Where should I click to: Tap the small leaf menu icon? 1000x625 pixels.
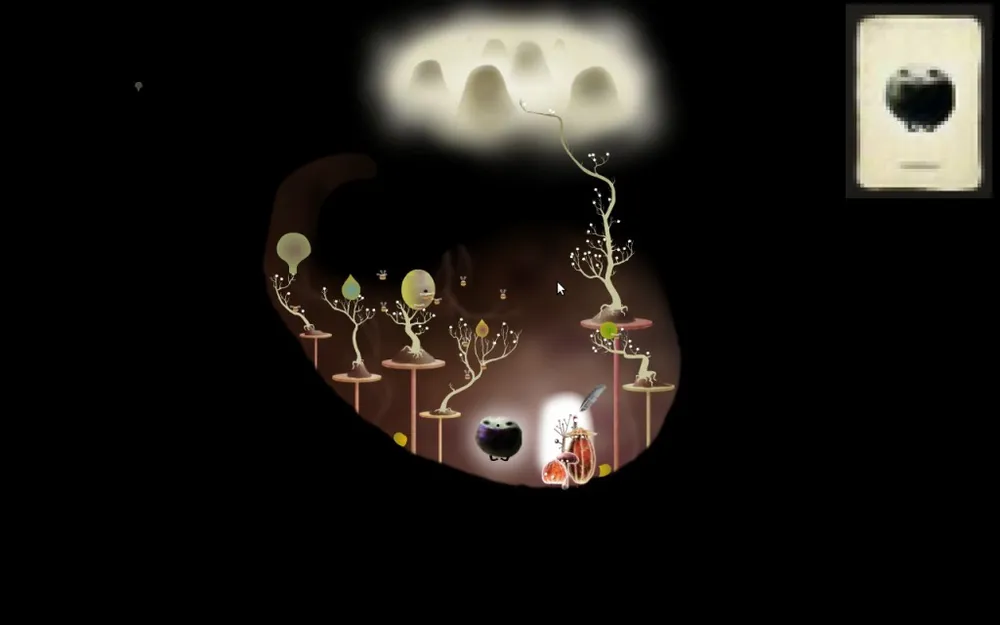tap(138, 87)
